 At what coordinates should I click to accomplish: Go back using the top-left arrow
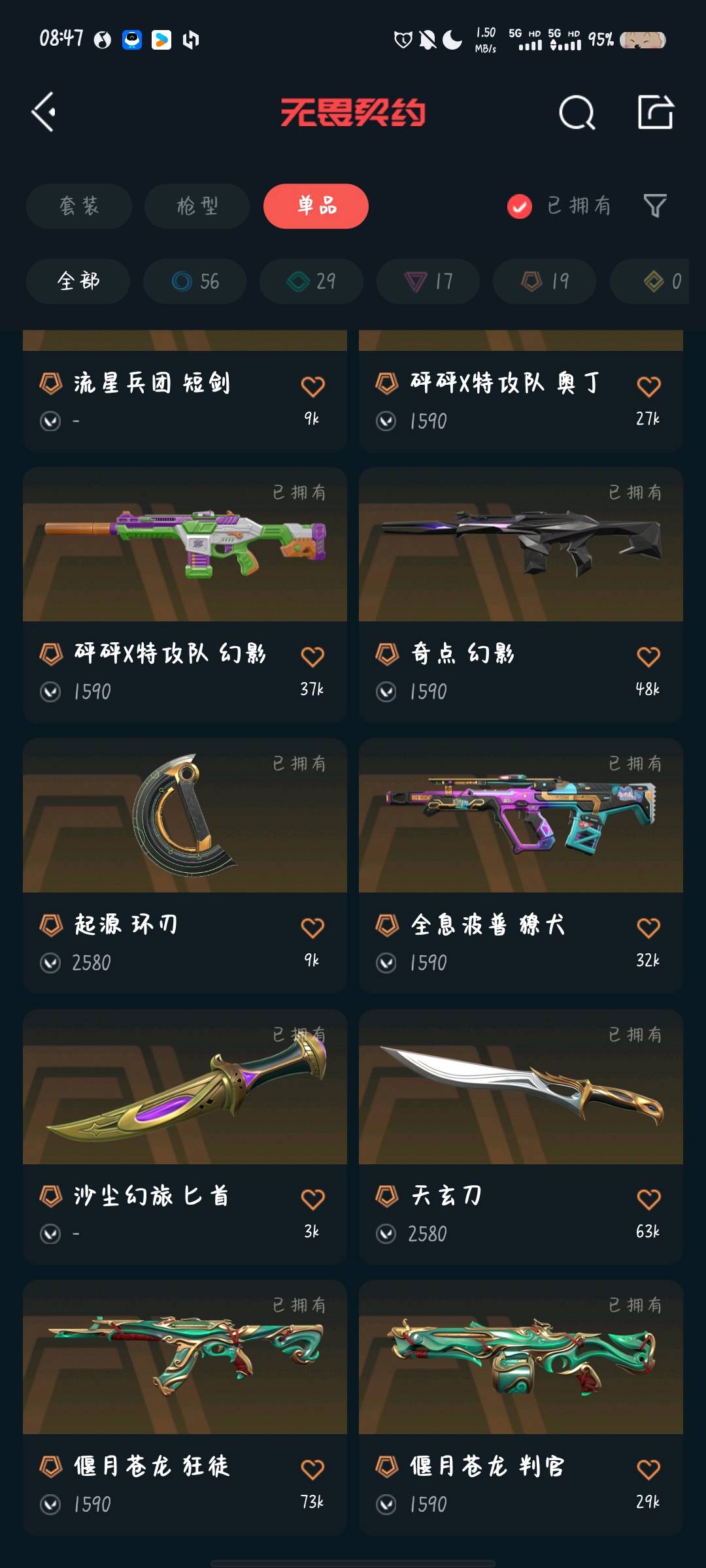(44, 112)
